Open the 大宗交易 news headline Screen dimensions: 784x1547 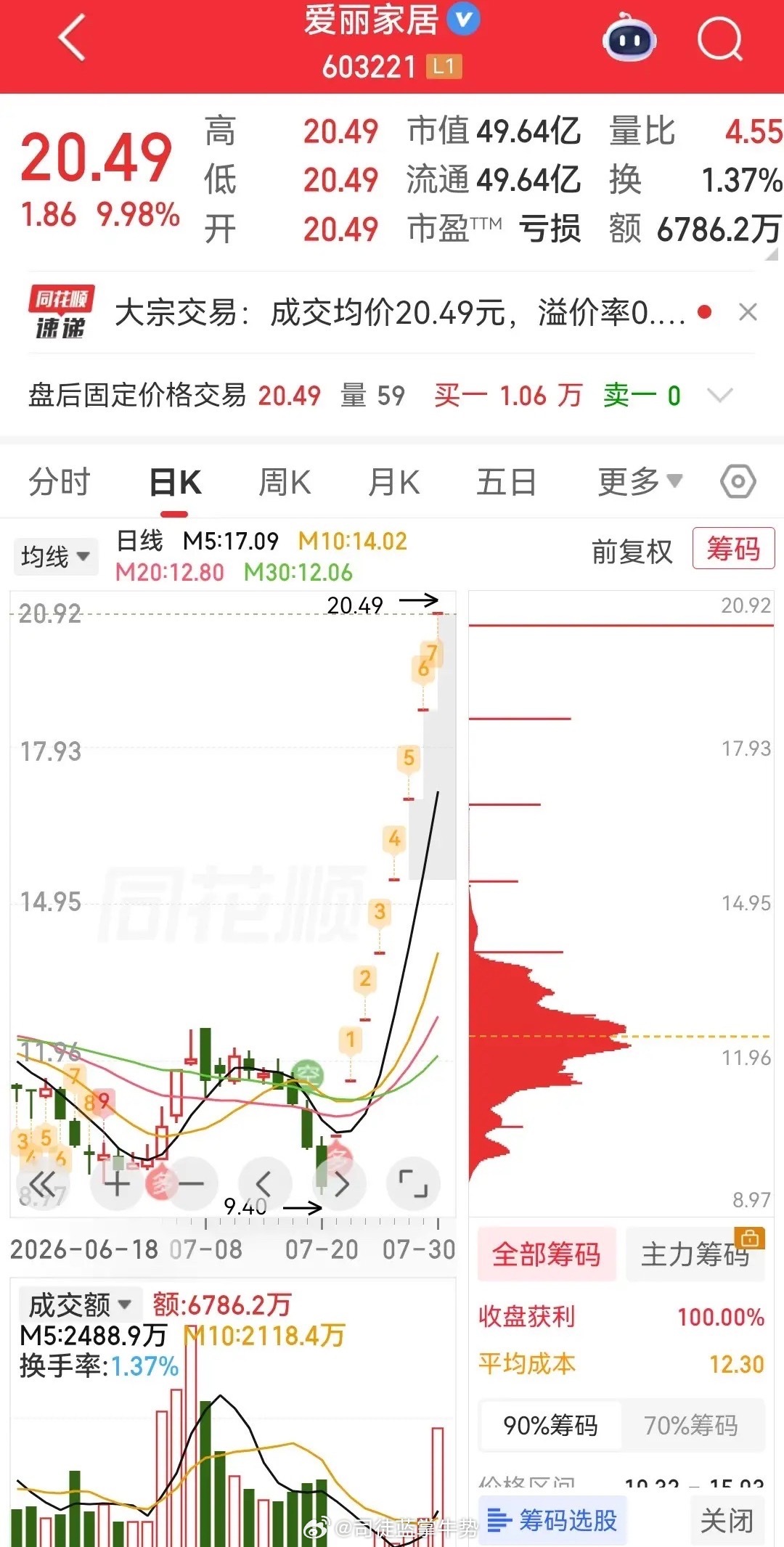pos(400,313)
